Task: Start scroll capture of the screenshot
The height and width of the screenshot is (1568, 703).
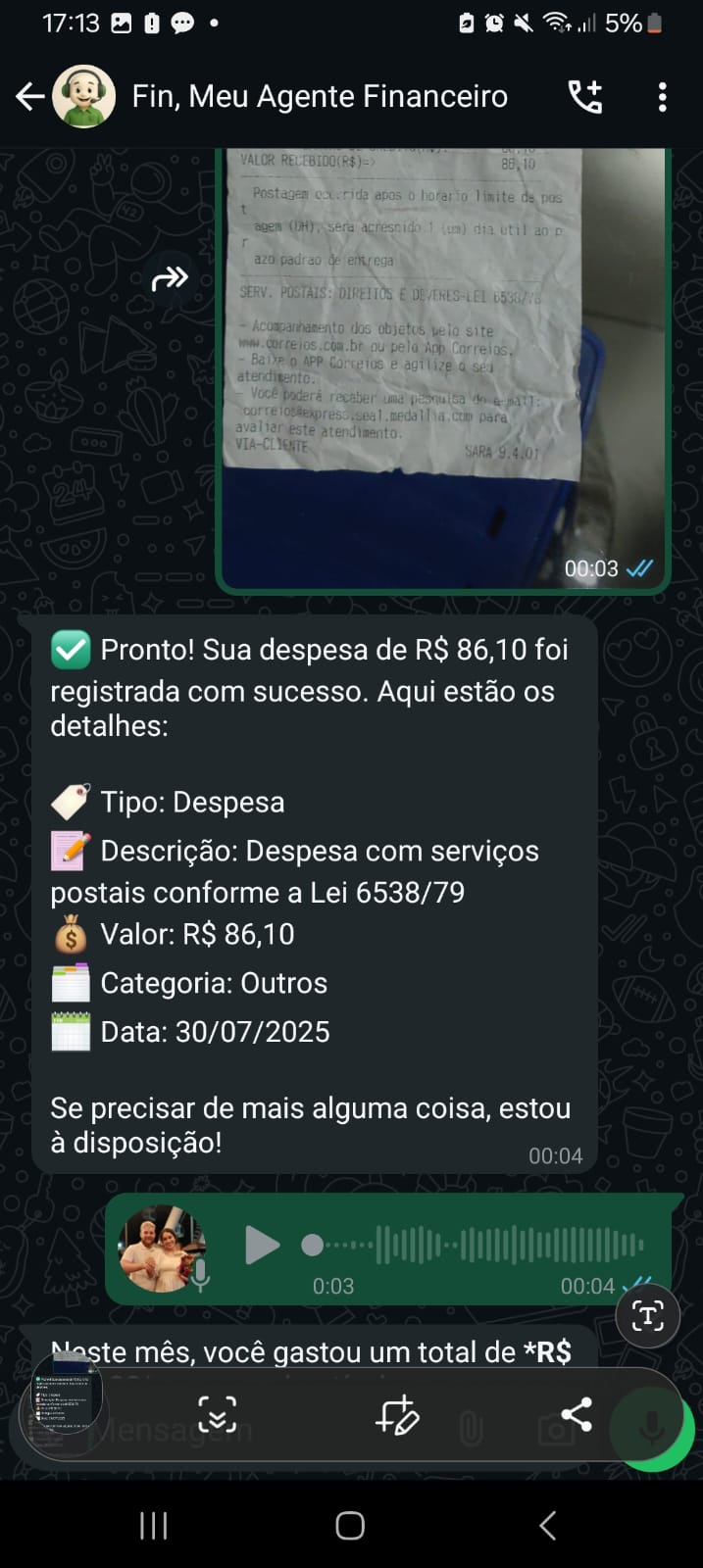Action: pos(217,1414)
